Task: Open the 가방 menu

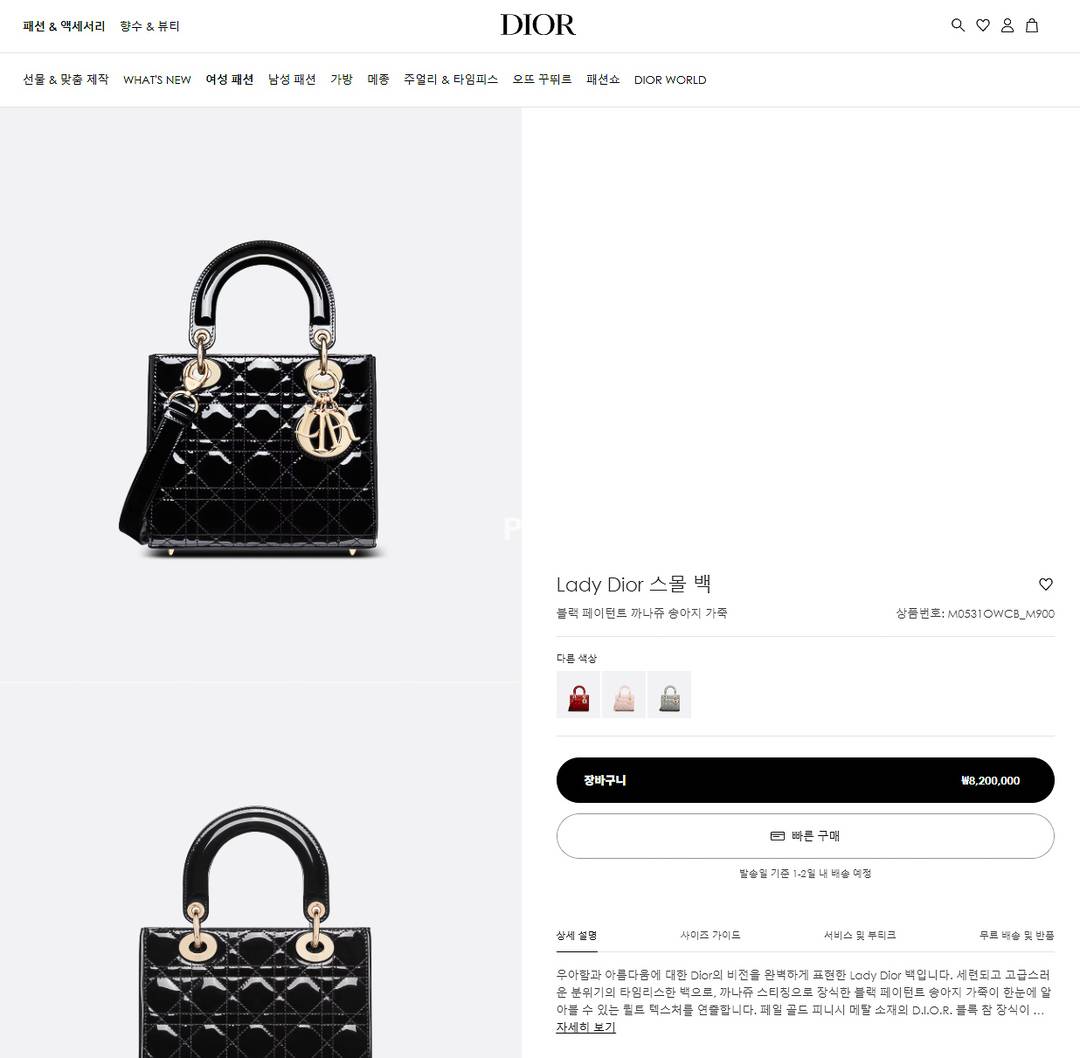Action: [341, 80]
